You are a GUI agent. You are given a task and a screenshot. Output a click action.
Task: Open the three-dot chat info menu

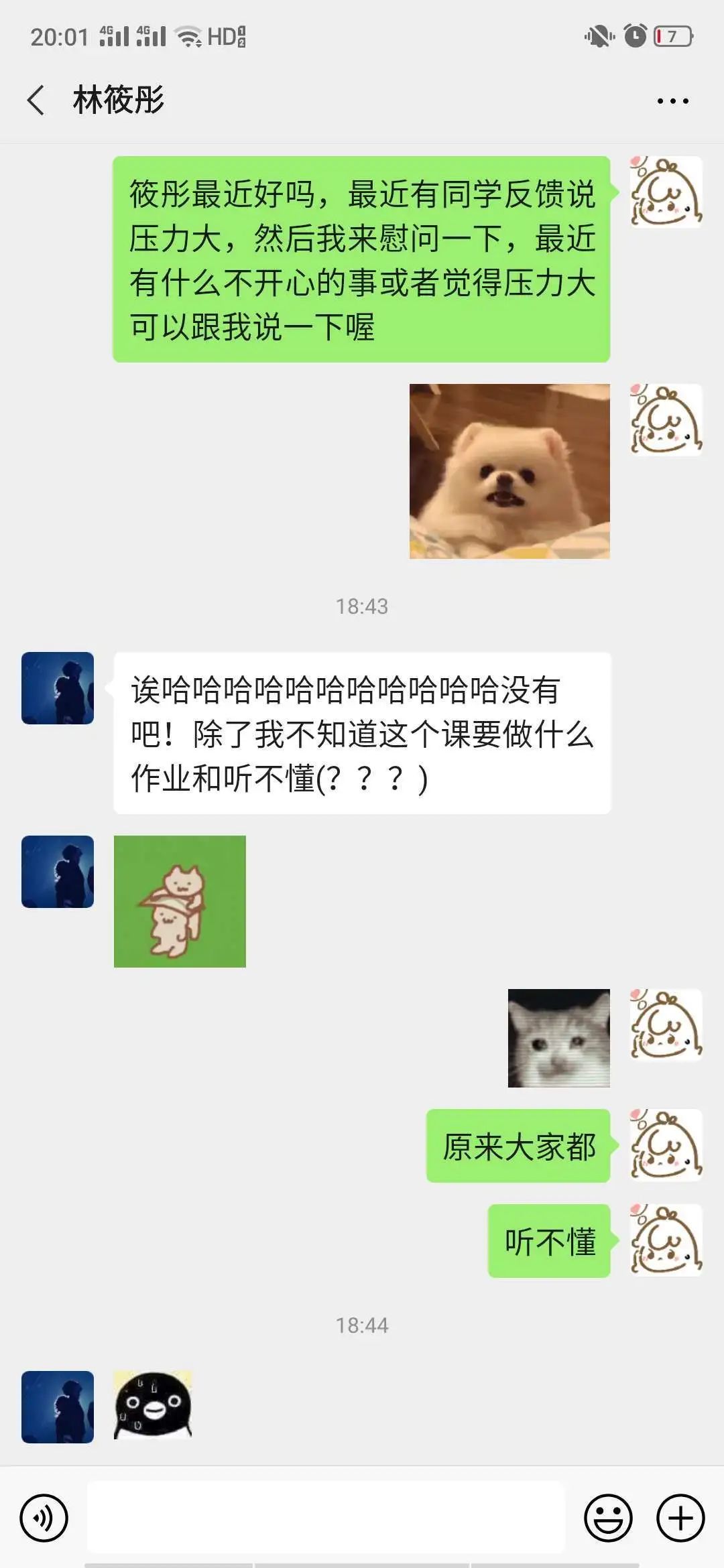pyautogui.click(x=672, y=101)
